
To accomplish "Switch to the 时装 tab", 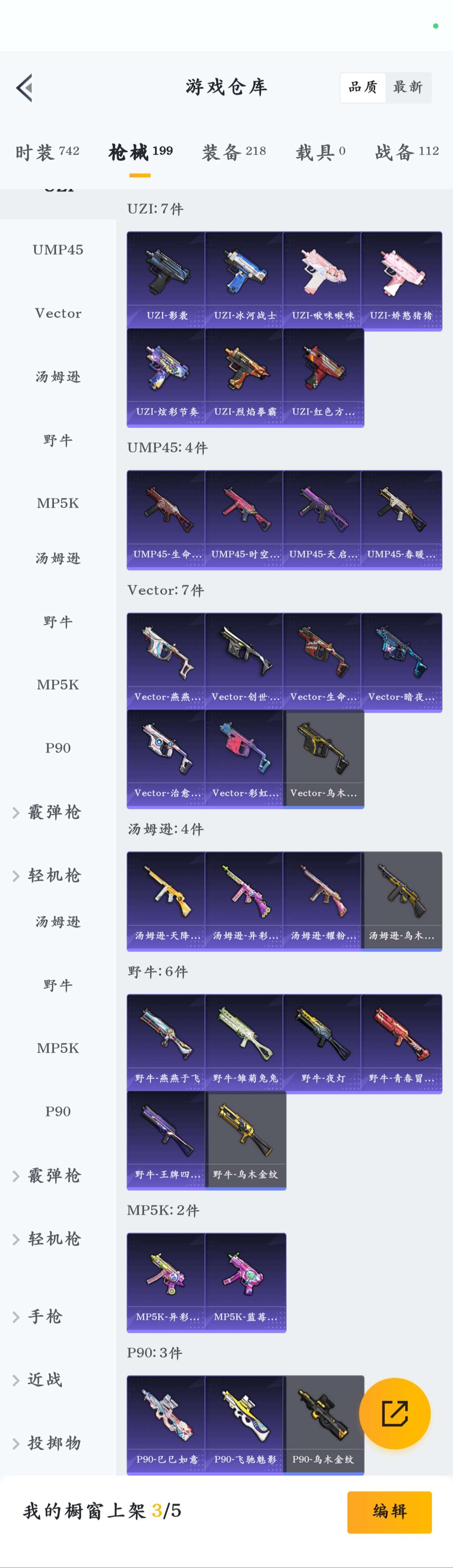I will (x=47, y=151).
